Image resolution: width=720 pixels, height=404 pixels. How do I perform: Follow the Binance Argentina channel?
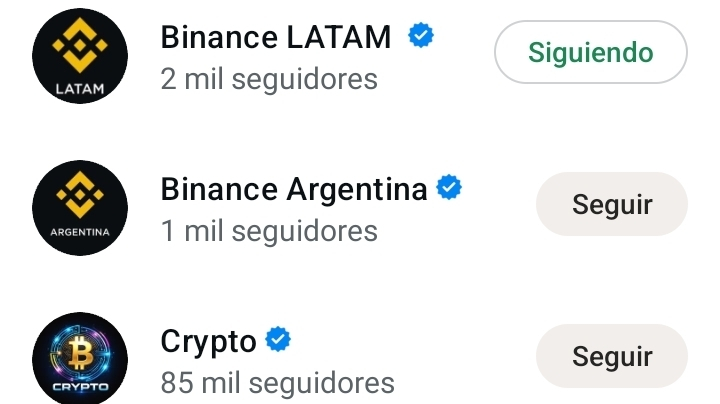coord(611,205)
